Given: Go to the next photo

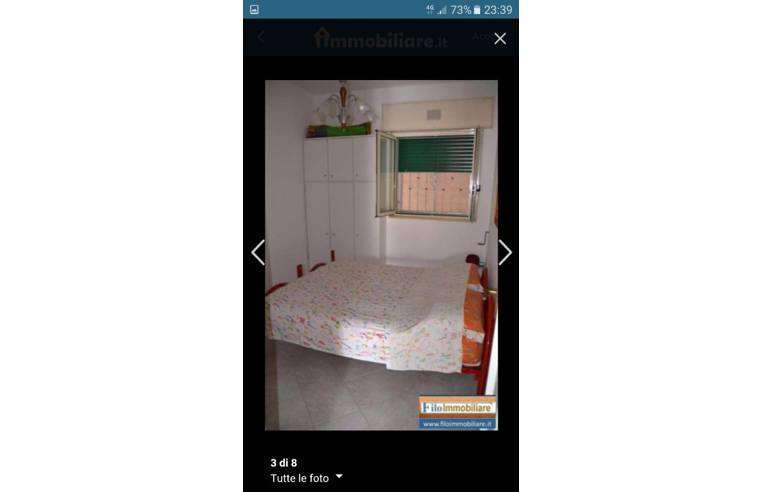Looking at the screenshot, I should (x=505, y=252).
